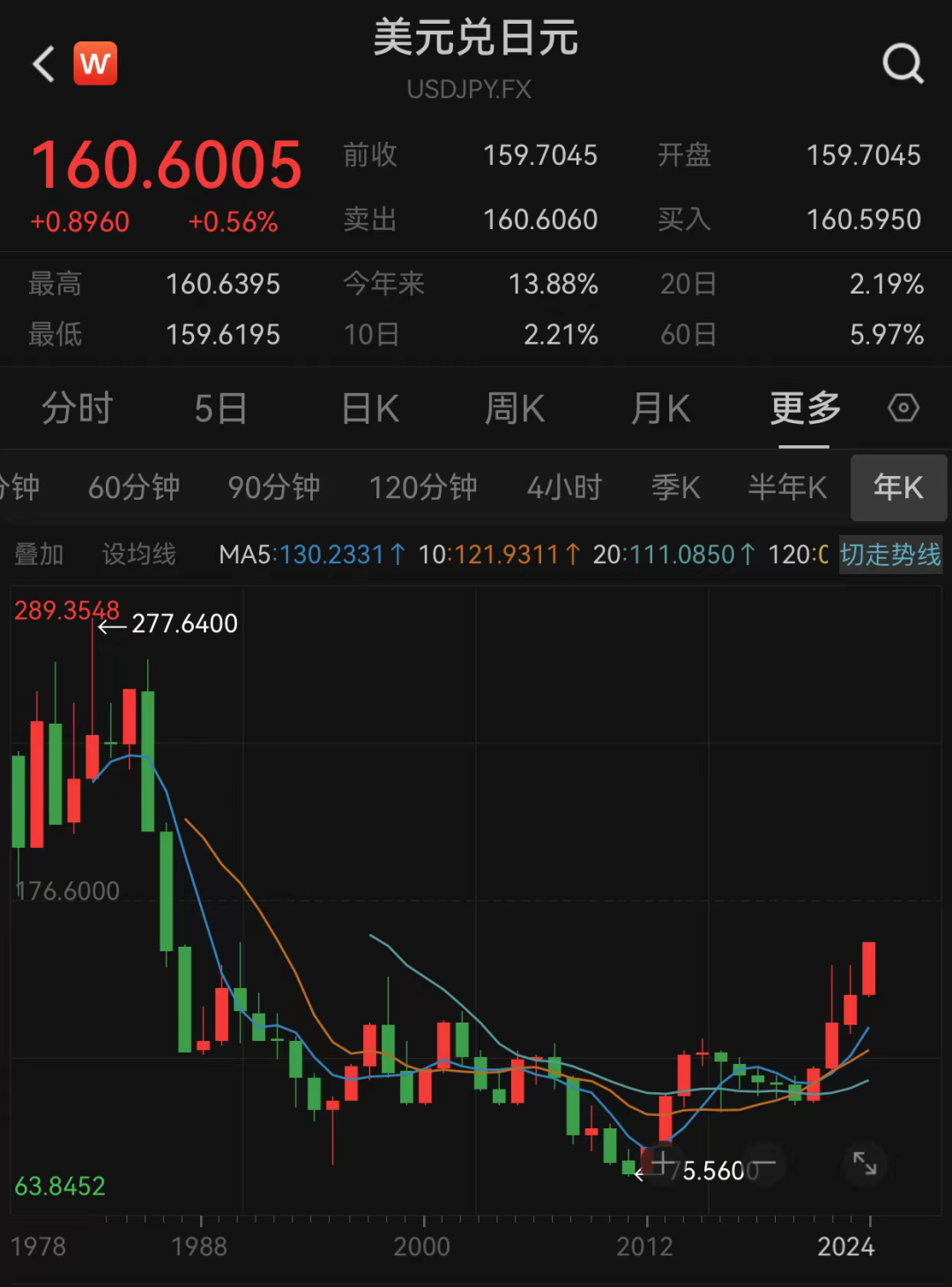Tap 切走势线 to switch to line chart
This screenshot has height=1287, width=952.
tap(890, 554)
